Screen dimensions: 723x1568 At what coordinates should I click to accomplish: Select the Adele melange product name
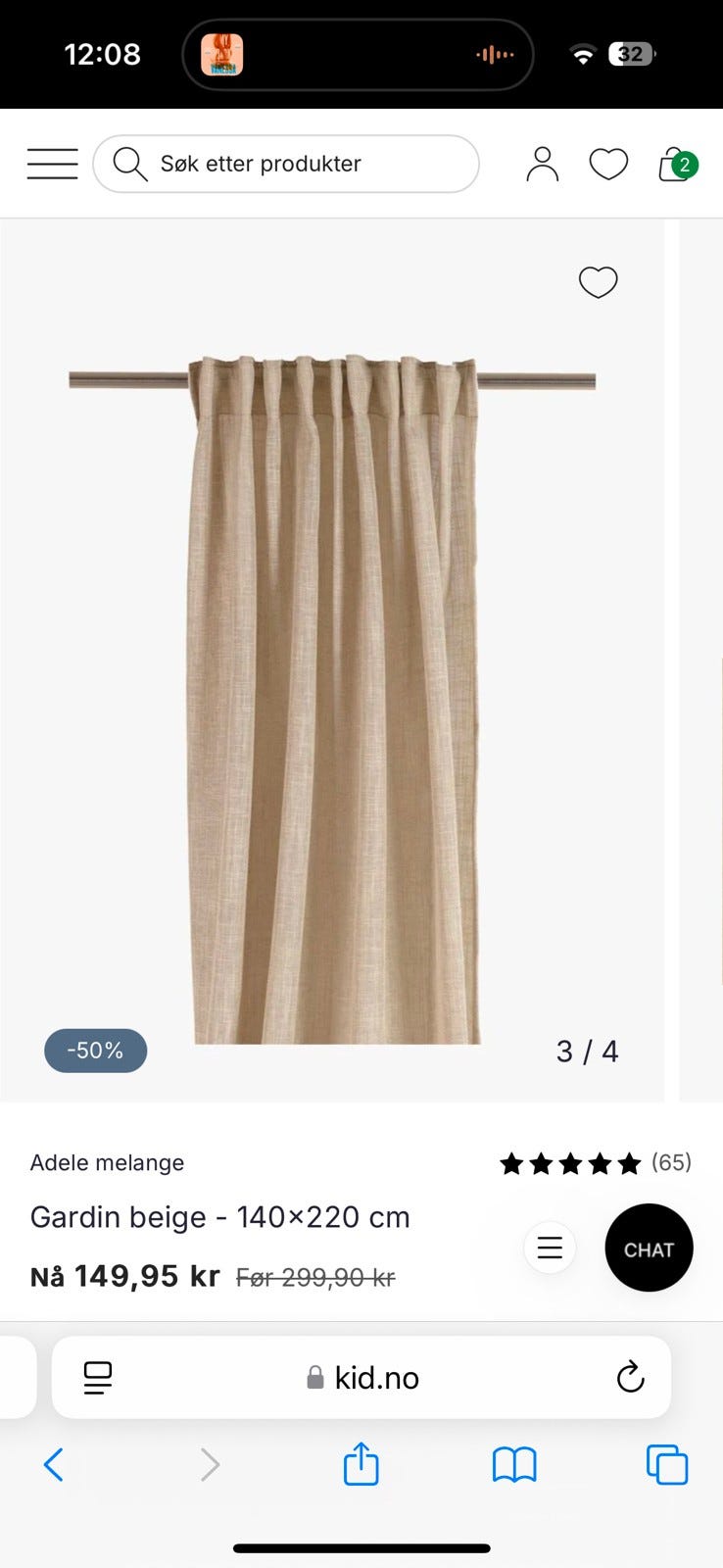[107, 1163]
